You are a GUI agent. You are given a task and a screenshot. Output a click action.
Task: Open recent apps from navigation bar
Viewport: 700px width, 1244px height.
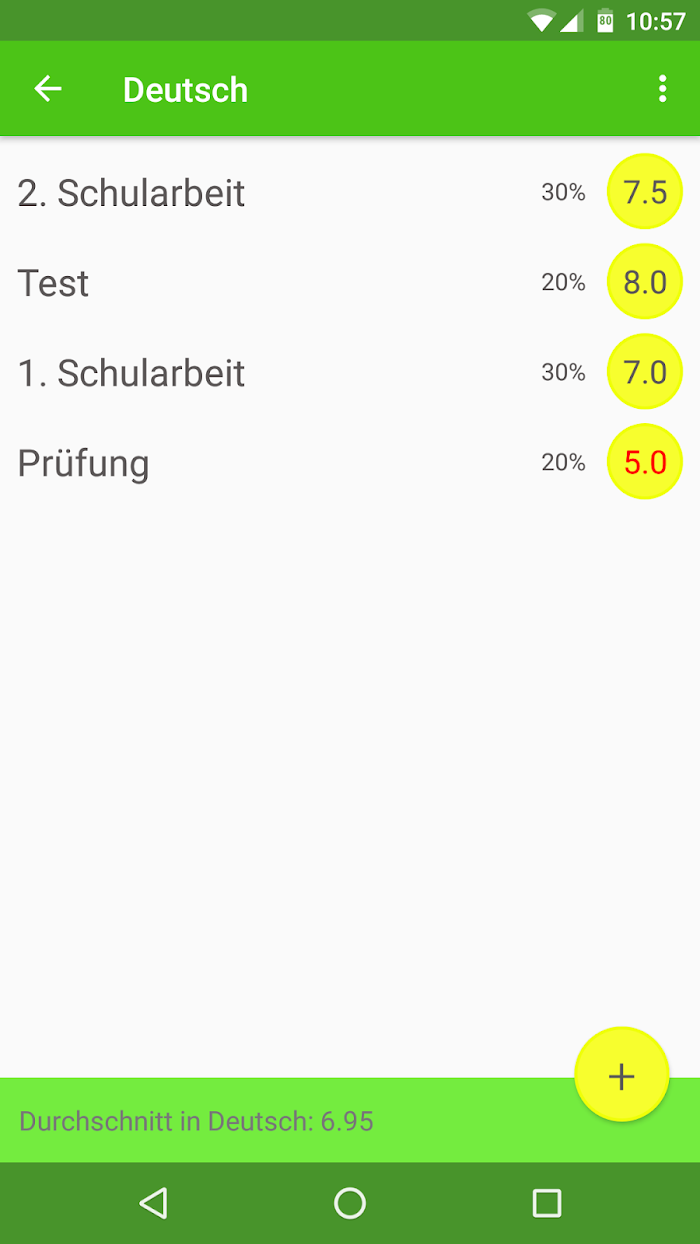tap(546, 1203)
